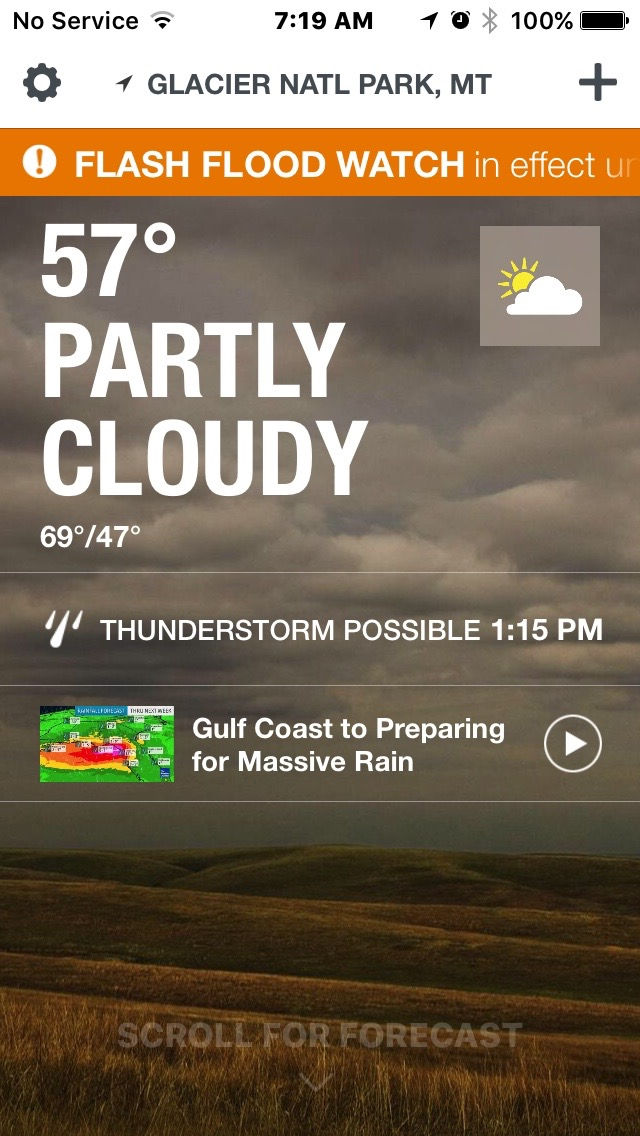The width and height of the screenshot is (640, 1136).
Task: Tap the down chevron under Scroll for Forecast
Action: [x=316, y=1083]
